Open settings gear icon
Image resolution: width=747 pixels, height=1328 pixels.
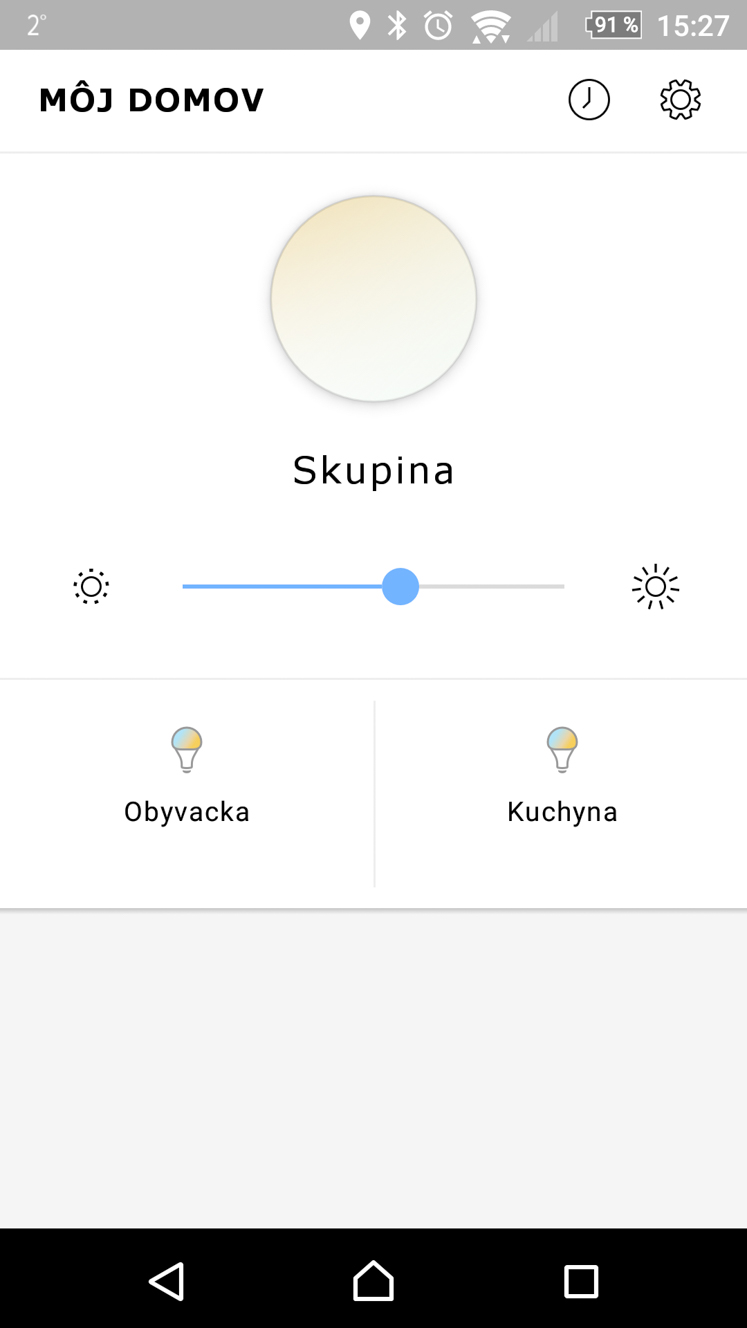pyautogui.click(x=681, y=100)
